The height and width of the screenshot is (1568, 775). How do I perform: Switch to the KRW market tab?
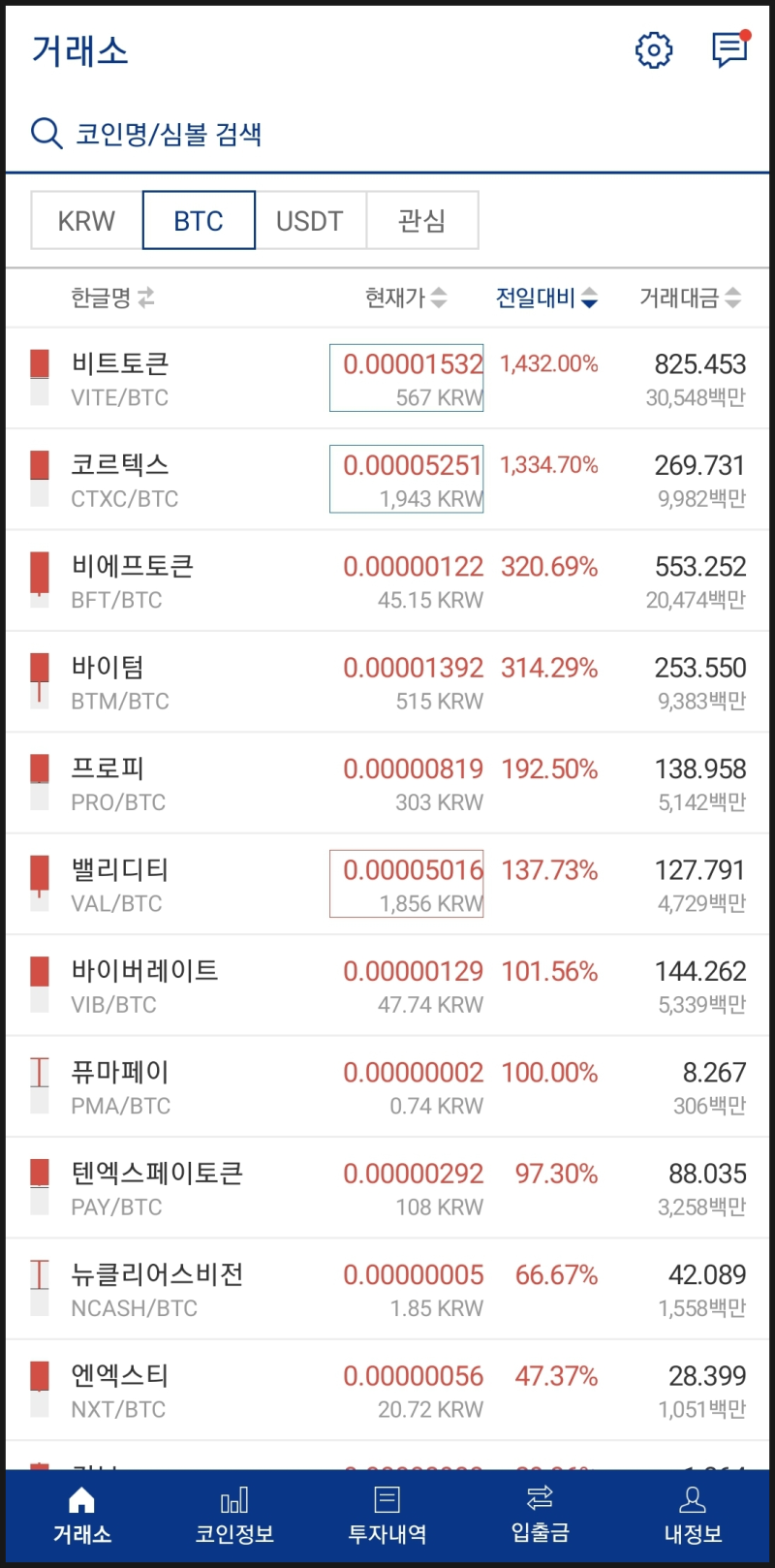86,220
